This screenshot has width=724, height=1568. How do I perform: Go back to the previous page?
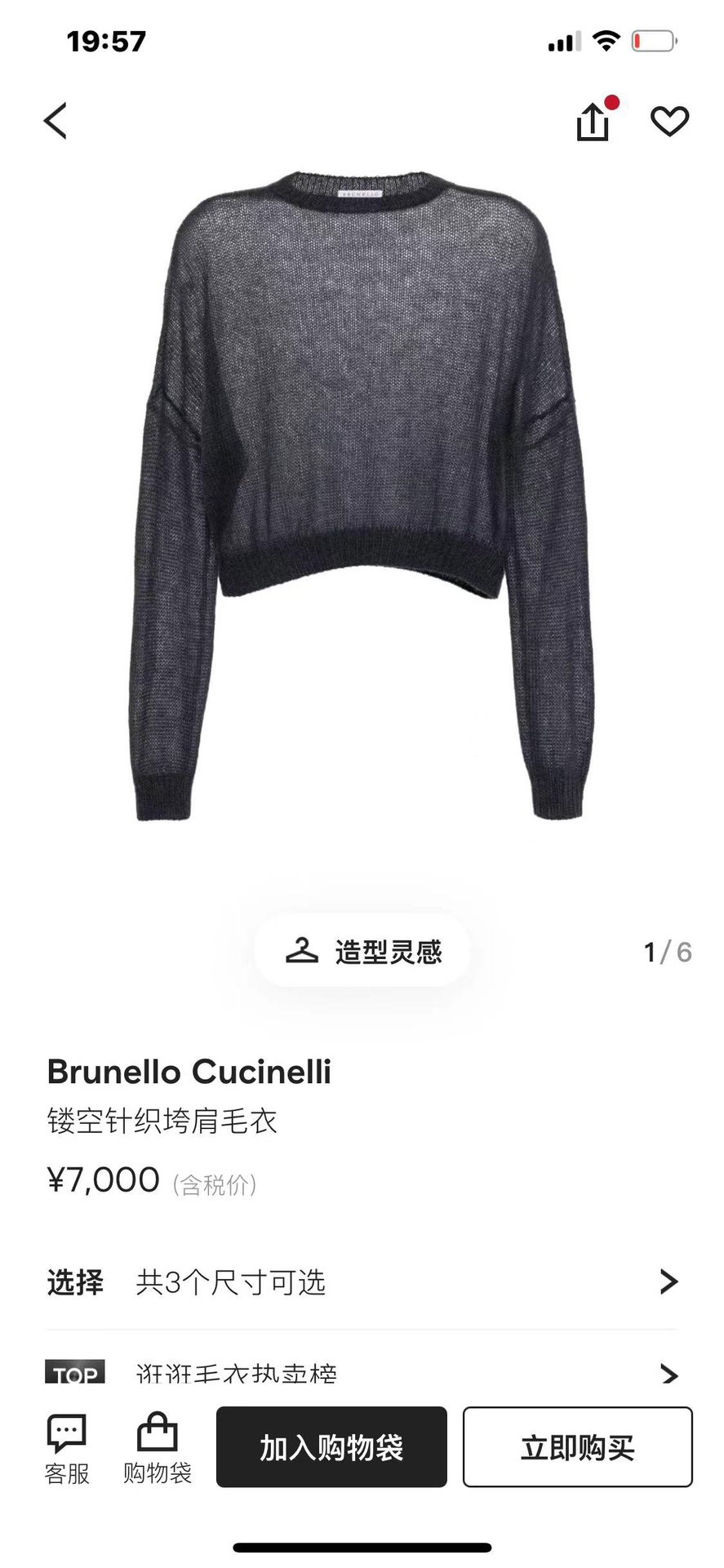click(56, 122)
